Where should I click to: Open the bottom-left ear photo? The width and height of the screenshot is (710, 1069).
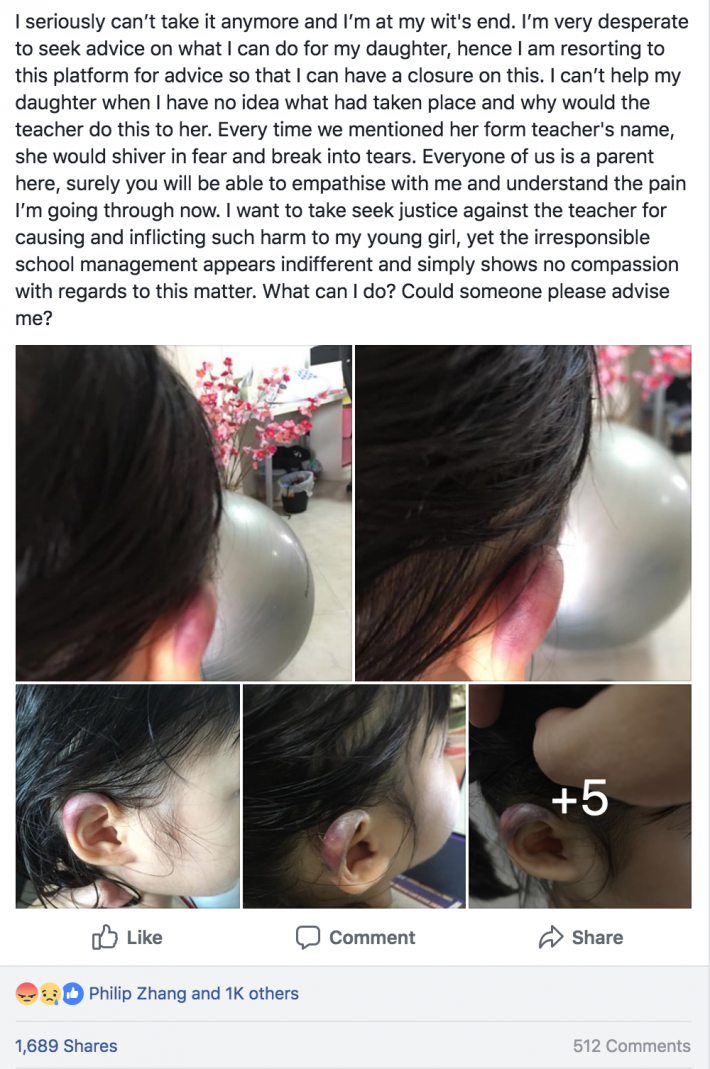click(127, 796)
